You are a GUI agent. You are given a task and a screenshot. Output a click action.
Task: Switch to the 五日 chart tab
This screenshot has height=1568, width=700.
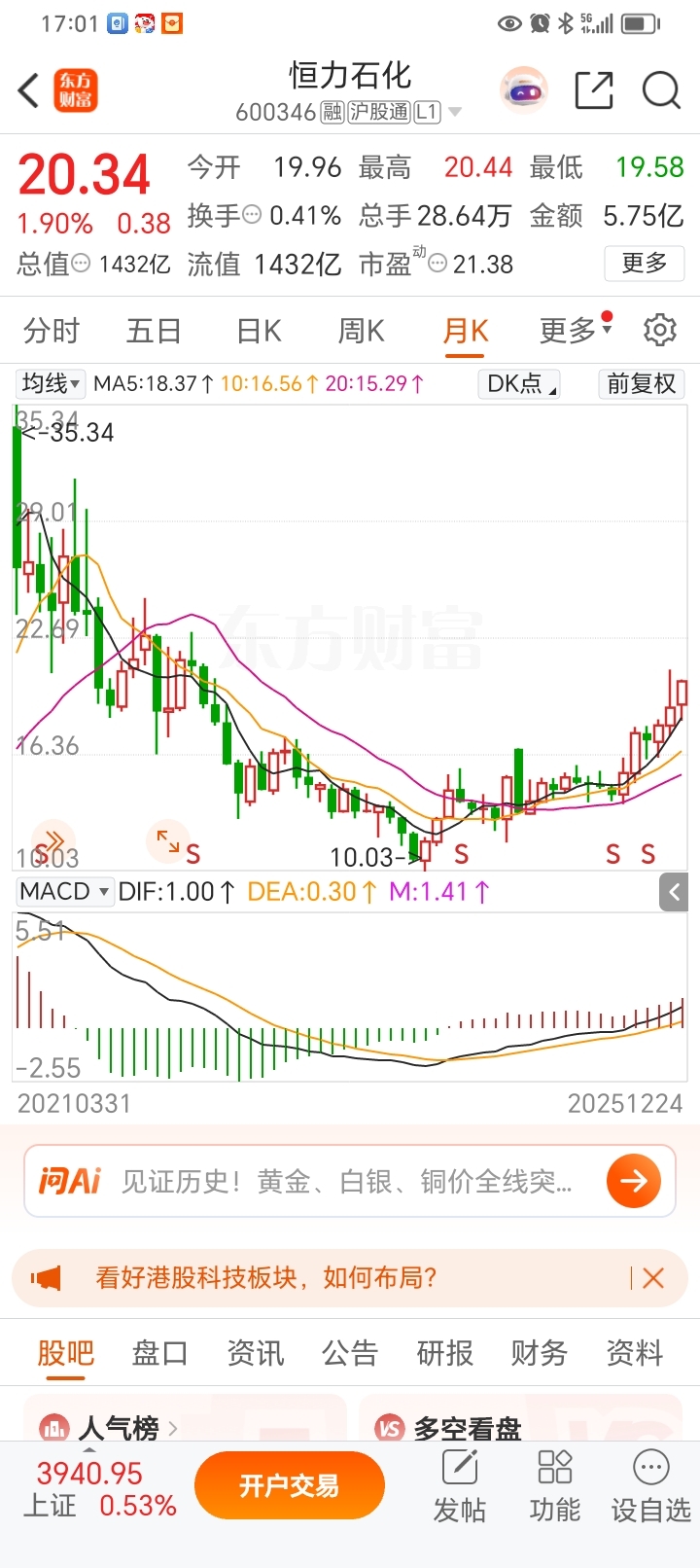[154, 332]
